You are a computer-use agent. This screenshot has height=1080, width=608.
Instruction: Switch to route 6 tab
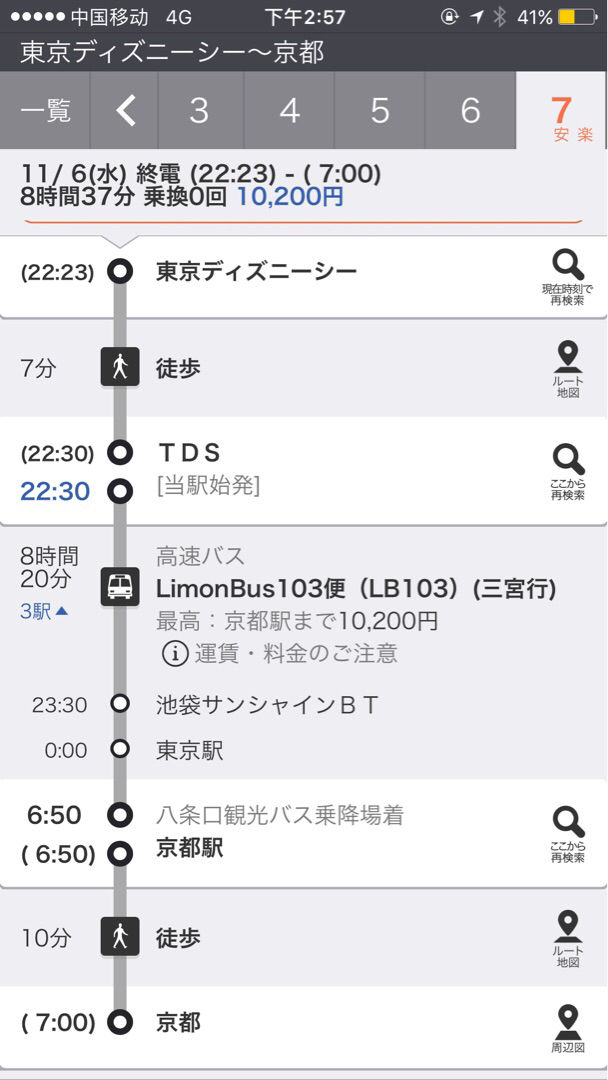(470, 110)
